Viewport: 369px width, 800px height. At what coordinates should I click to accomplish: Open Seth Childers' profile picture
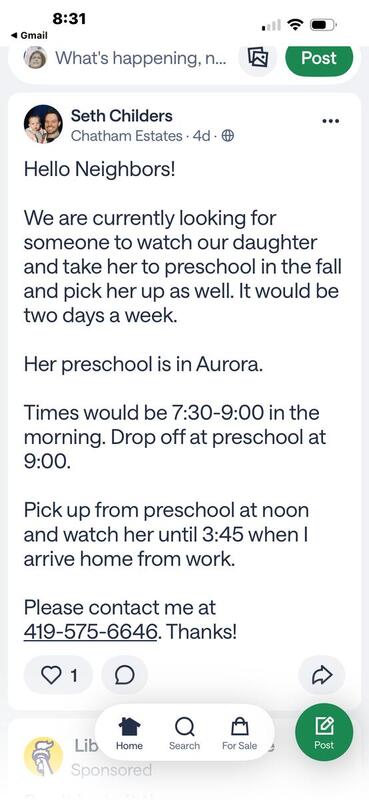43,124
